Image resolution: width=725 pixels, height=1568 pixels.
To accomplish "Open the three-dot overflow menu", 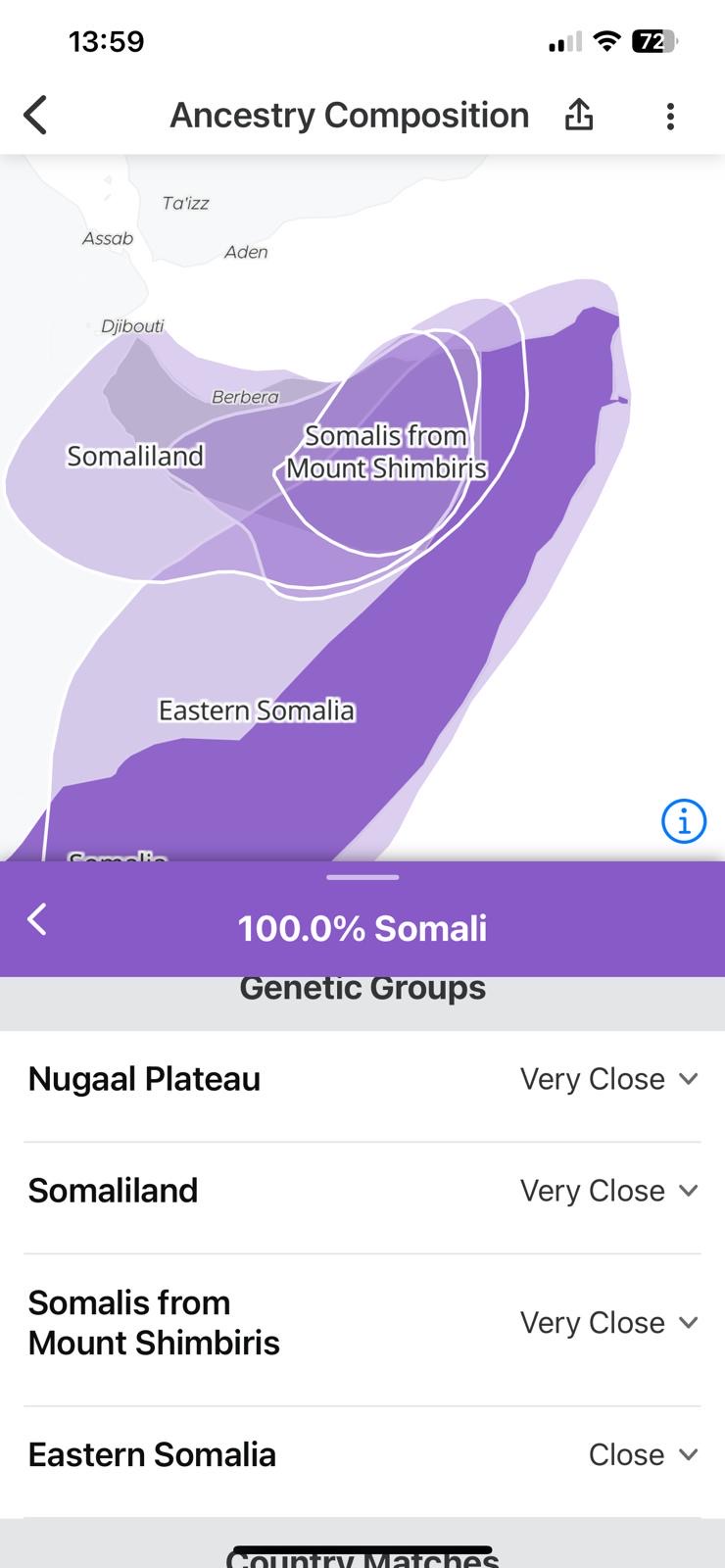I will tap(670, 116).
